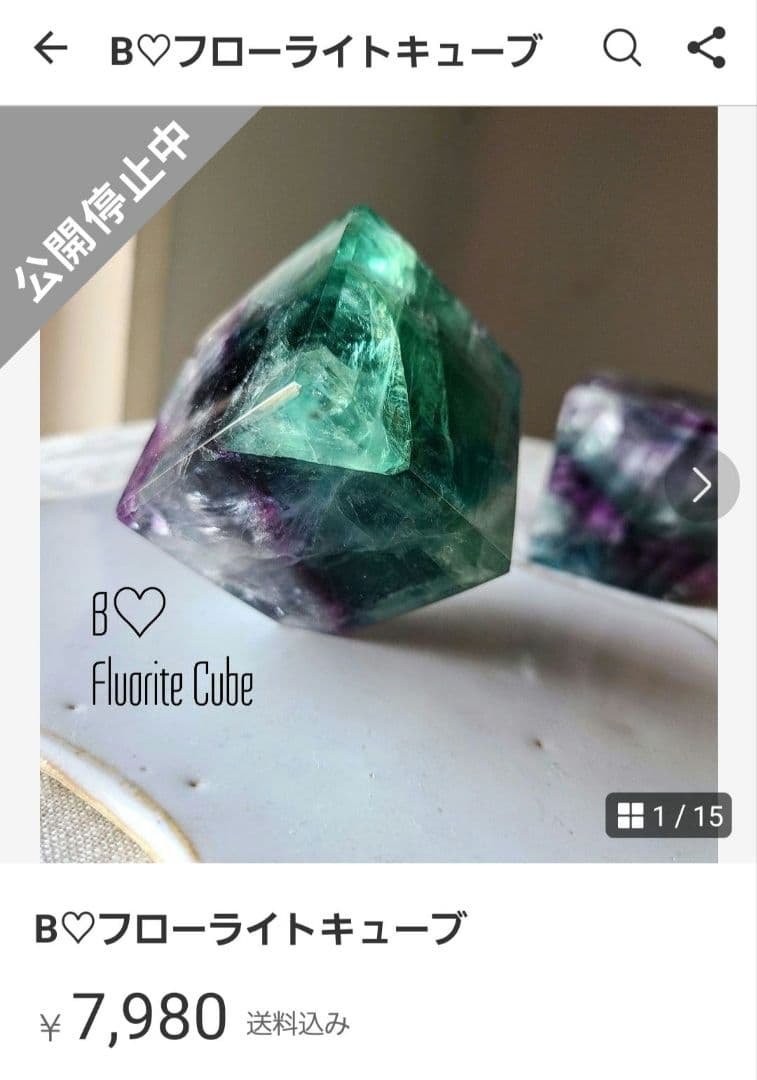
Task: Open the 1 / 15 photo grid
Action: coord(669,815)
